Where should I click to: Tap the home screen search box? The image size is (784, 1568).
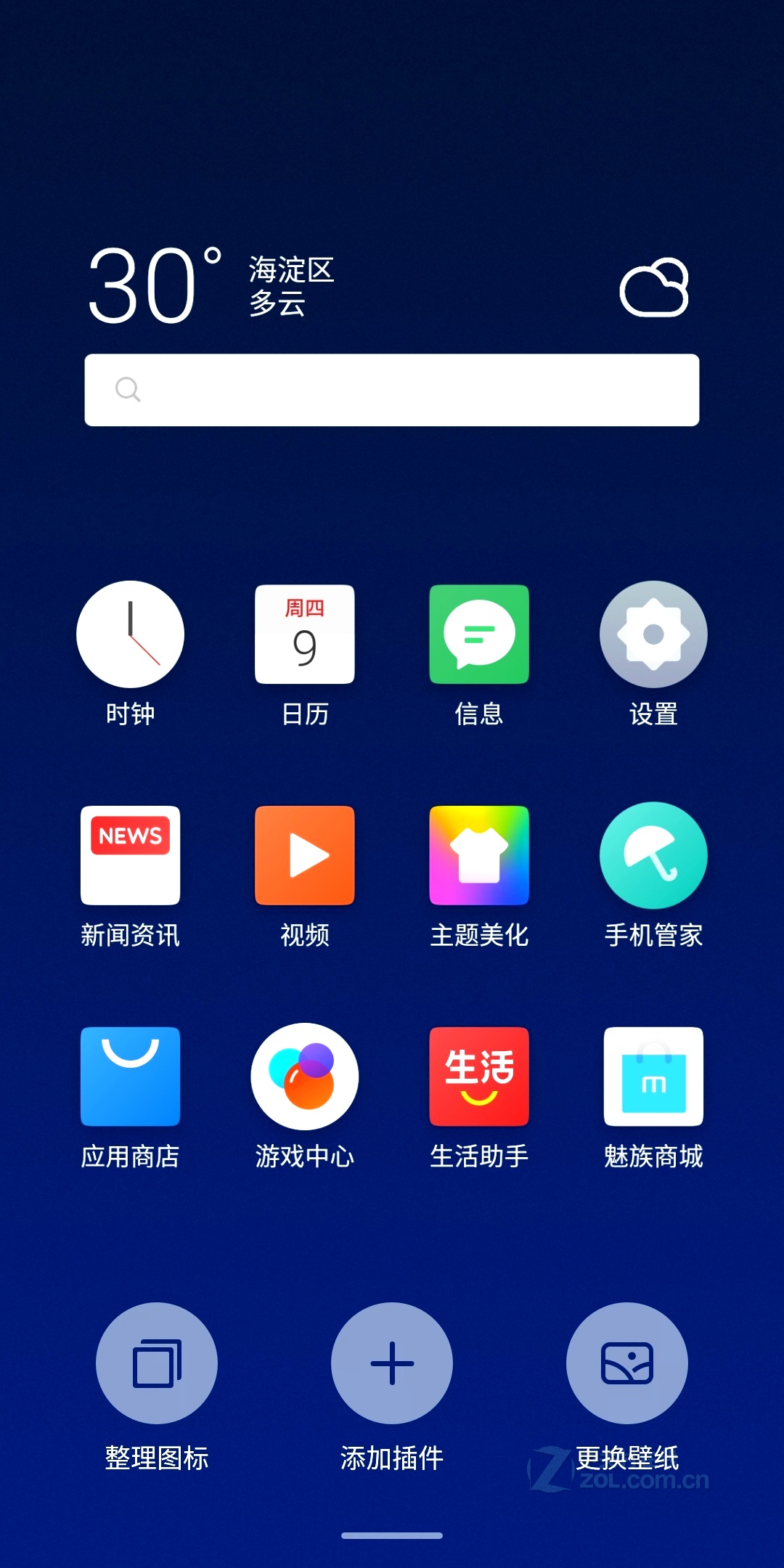[x=392, y=390]
